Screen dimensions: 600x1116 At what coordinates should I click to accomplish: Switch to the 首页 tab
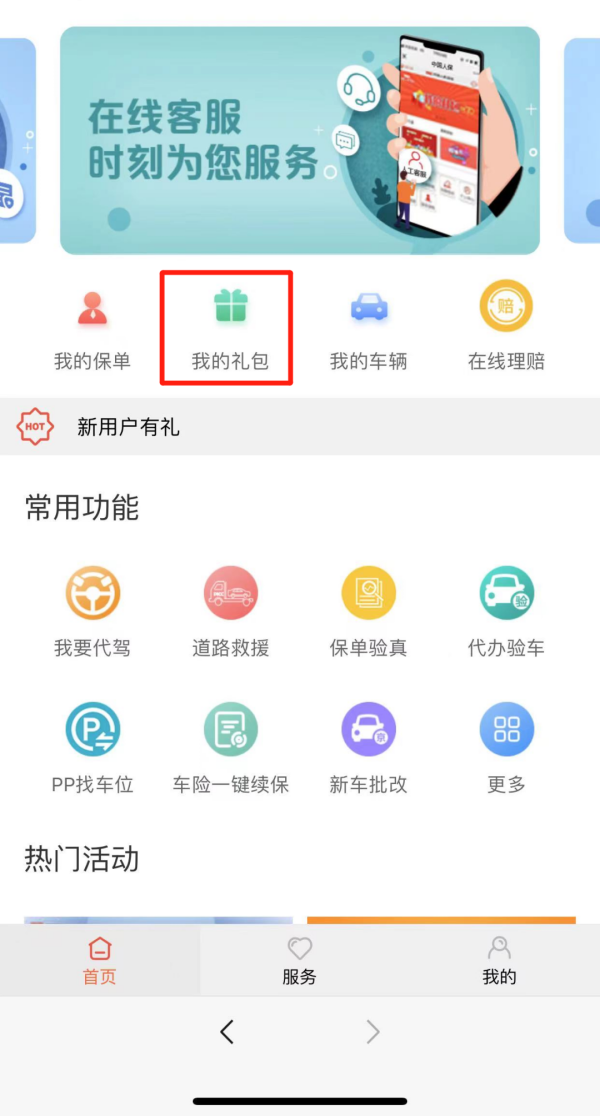click(x=99, y=960)
